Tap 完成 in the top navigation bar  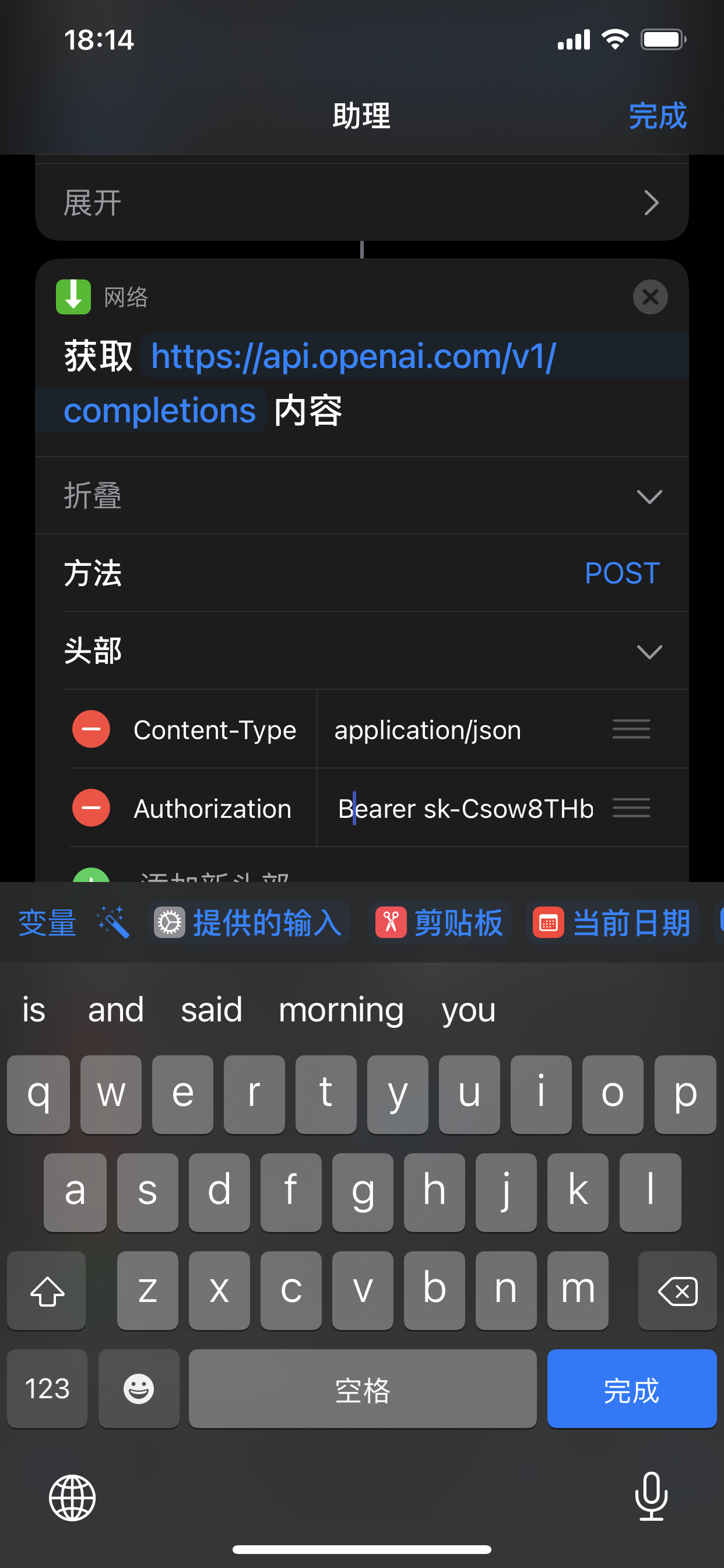pyautogui.click(x=657, y=116)
